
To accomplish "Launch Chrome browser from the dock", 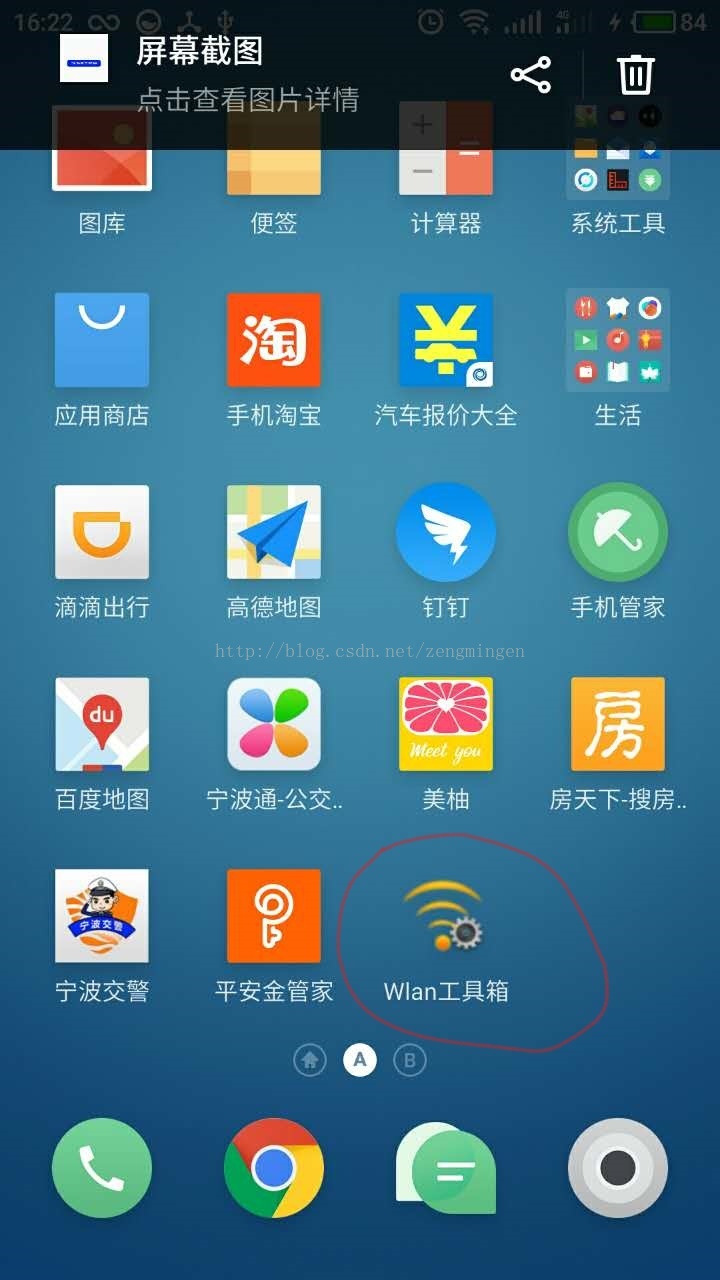I will pyautogui.click(x=274, y=1168).
